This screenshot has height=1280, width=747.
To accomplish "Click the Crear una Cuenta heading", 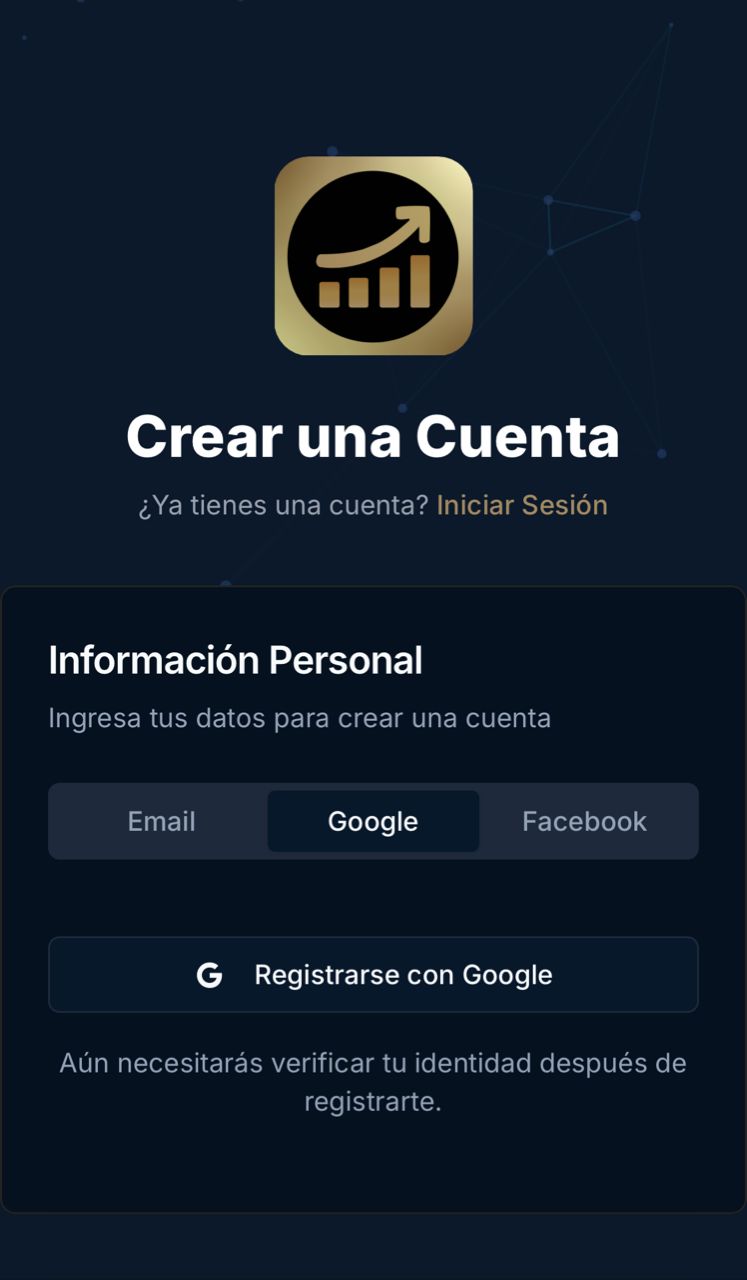I will coord(373,436).
